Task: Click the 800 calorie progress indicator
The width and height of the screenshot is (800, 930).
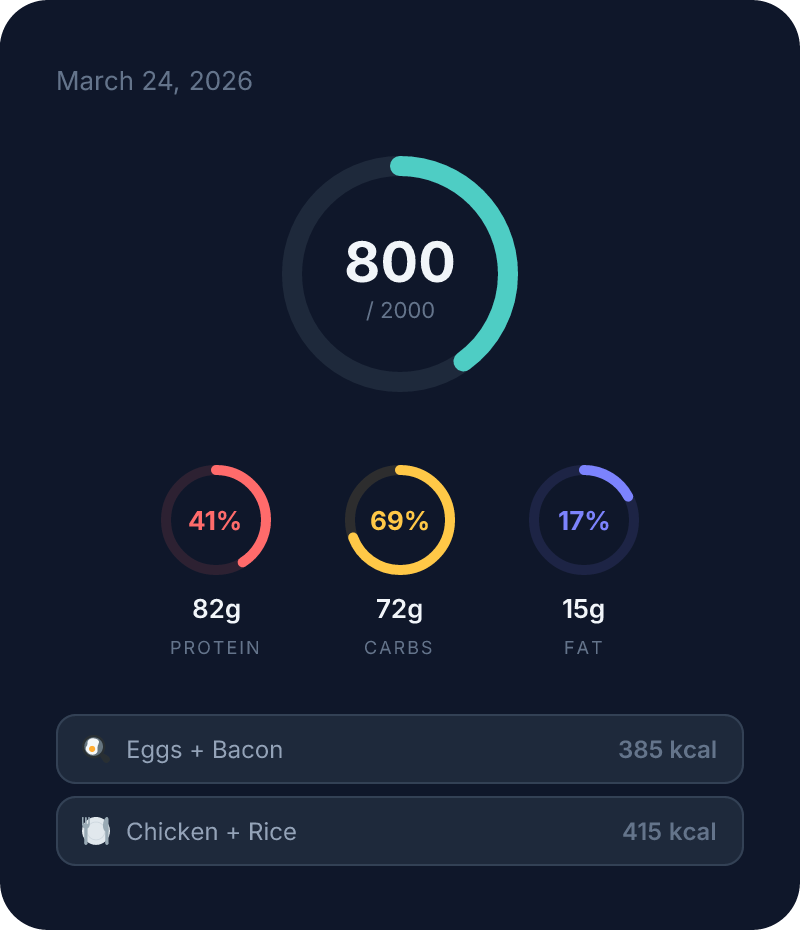Action: (x=399, y=264)
